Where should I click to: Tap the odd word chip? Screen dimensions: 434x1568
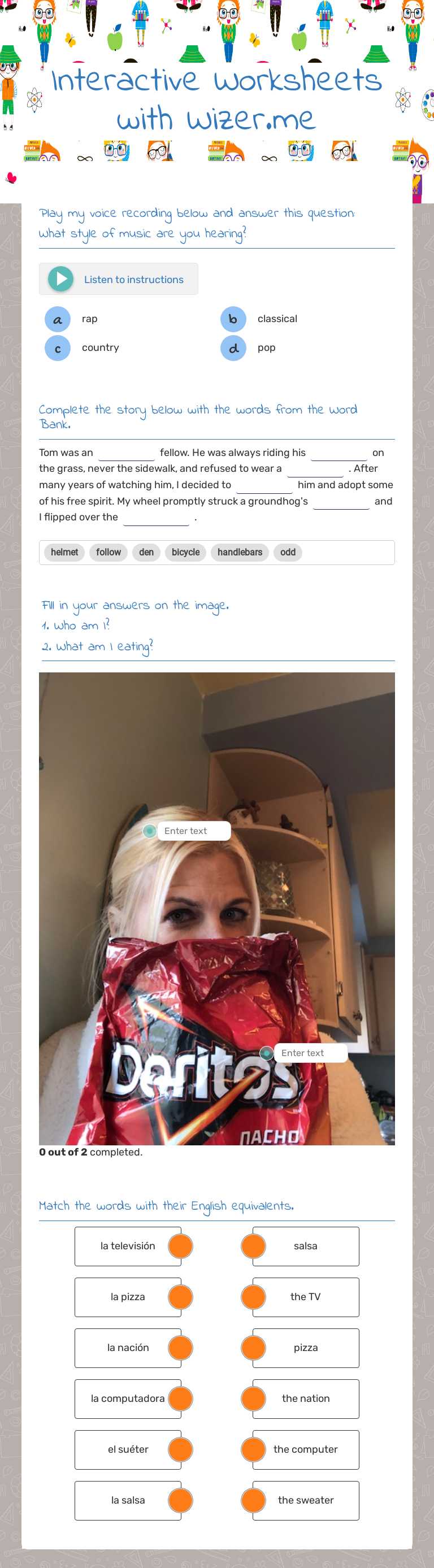click(288, 552)
